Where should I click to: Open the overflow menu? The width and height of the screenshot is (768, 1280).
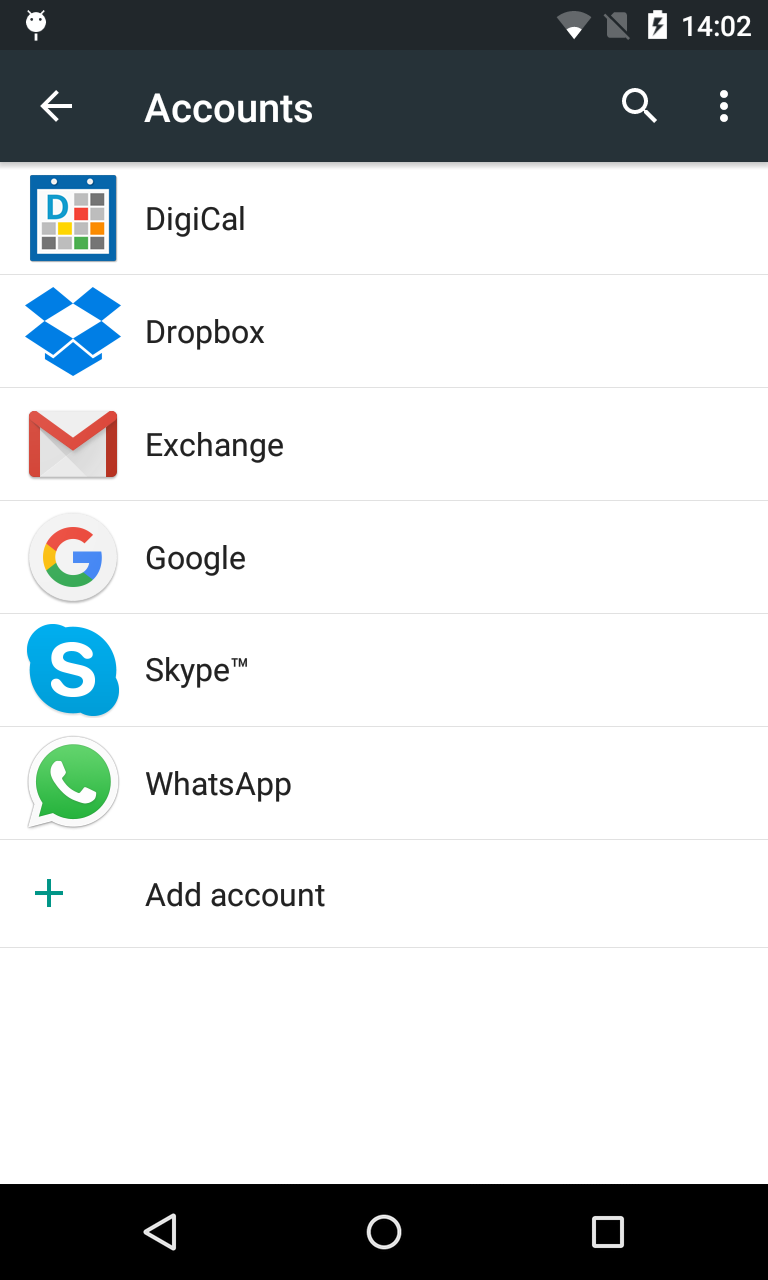click(x=723, y=106)
